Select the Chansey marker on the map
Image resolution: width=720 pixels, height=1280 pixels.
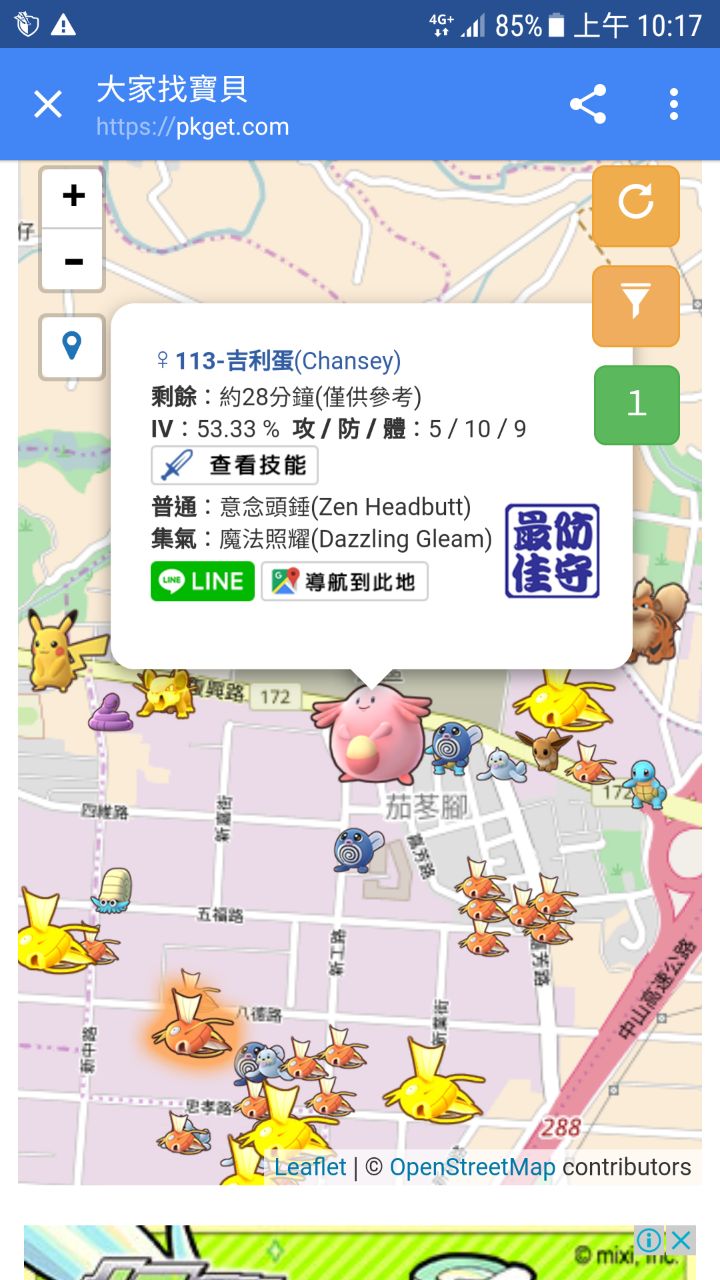point(369,732)
